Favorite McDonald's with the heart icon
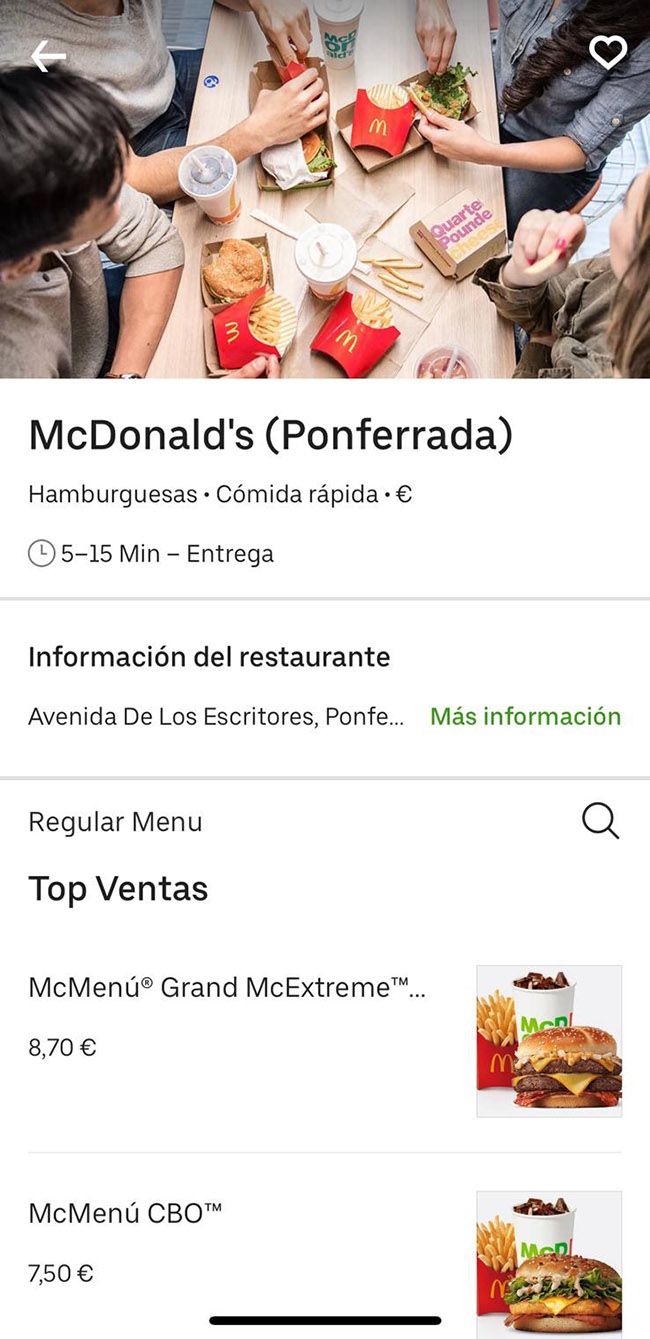The width and height of the screenshot is (650, 1339). point(607,52)
